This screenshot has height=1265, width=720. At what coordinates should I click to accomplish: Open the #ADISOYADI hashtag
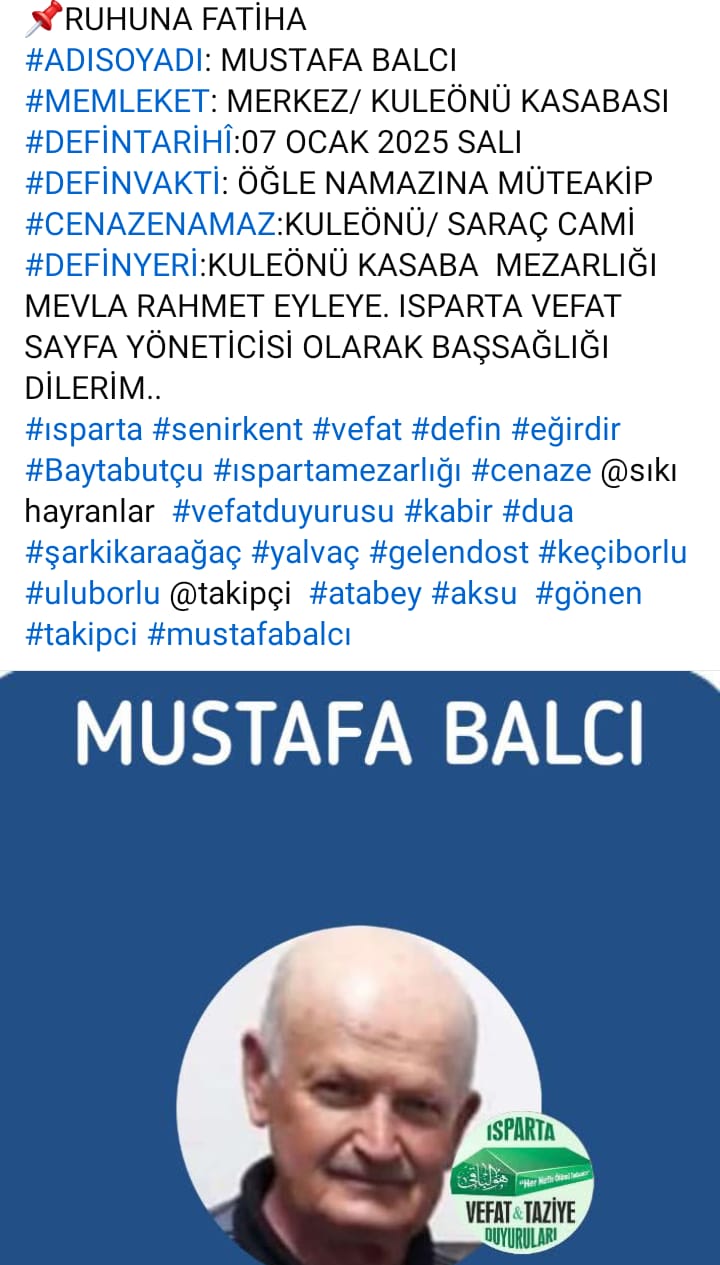click(x=114, y=60)
